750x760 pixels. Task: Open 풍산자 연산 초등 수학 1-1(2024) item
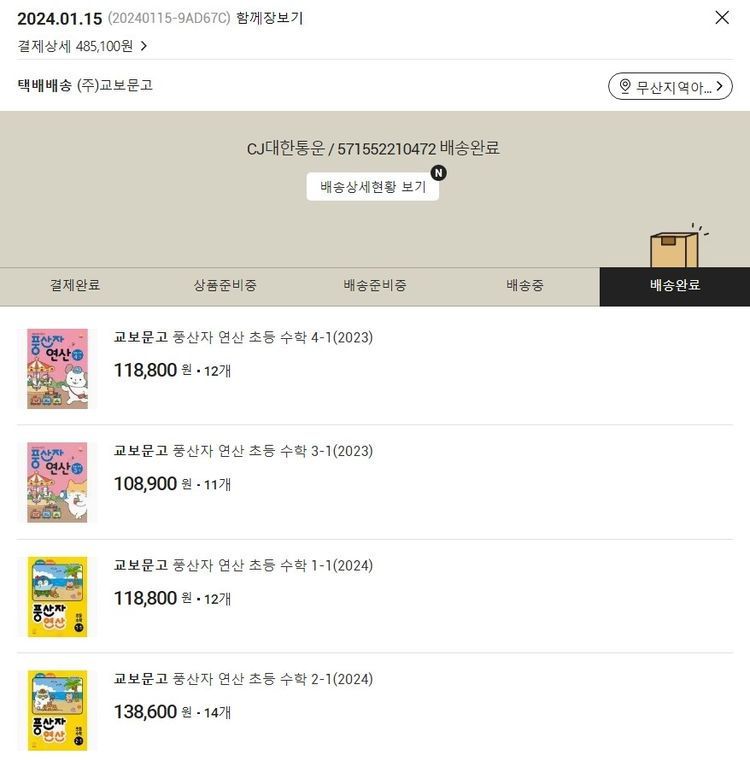[x=272, y=566]
